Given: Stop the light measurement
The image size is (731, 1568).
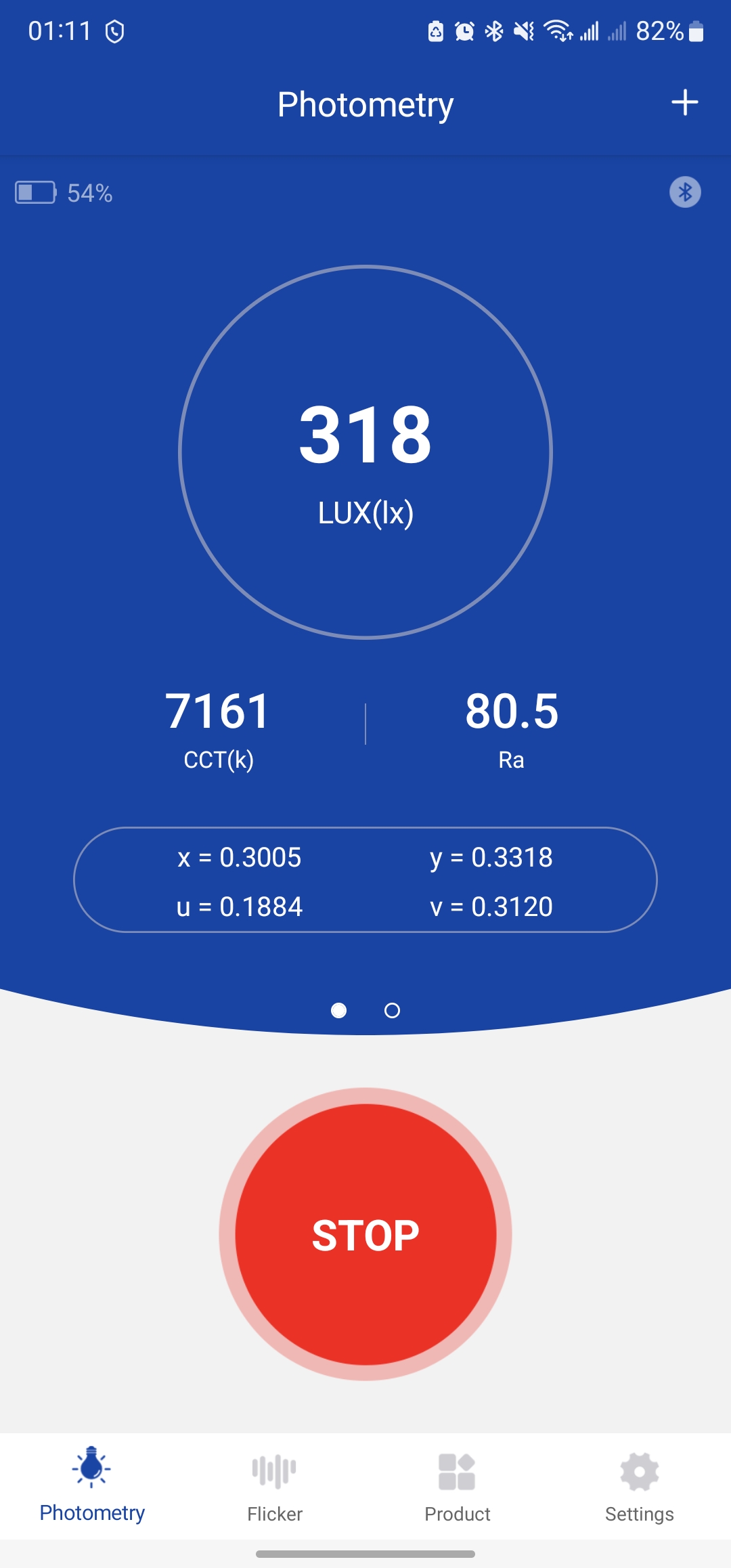Looking at the screenshot, I should [365, 1234].
